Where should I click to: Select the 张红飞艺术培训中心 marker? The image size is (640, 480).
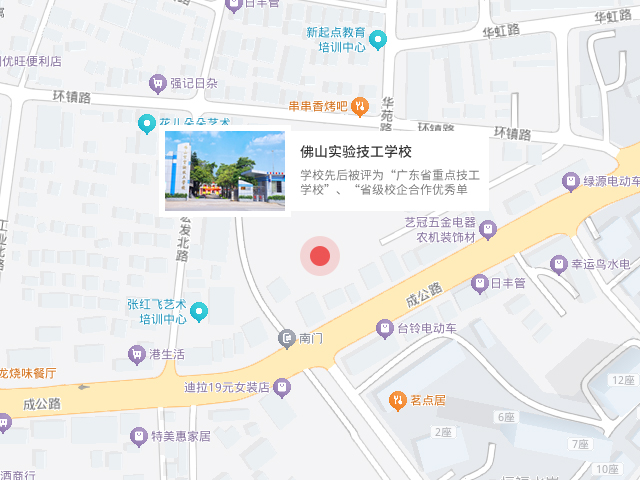tap(199, 312)
